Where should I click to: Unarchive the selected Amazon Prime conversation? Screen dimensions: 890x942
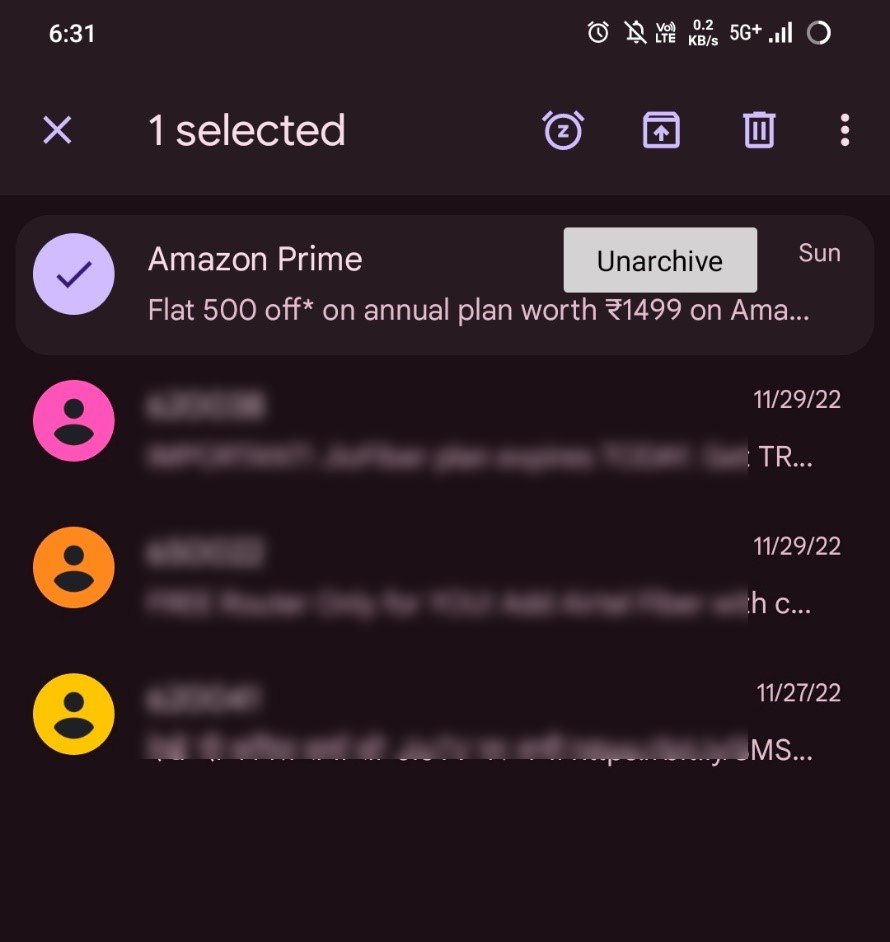pyautogui.click(x=661, y=131)
